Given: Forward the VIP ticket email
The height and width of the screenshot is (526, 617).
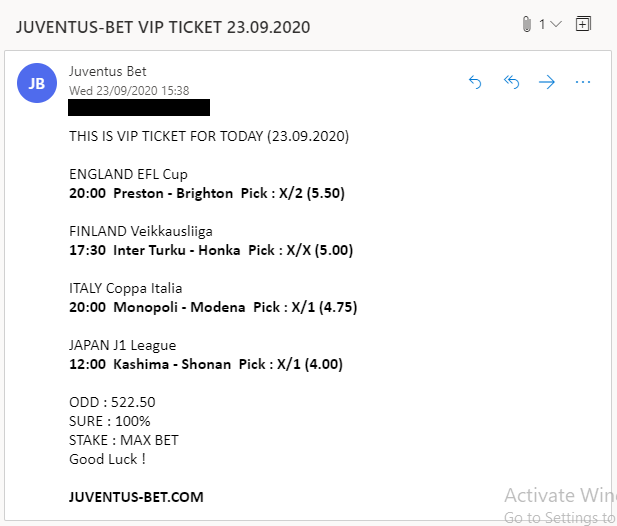Looking at the screenshot, I should point(546,82).
